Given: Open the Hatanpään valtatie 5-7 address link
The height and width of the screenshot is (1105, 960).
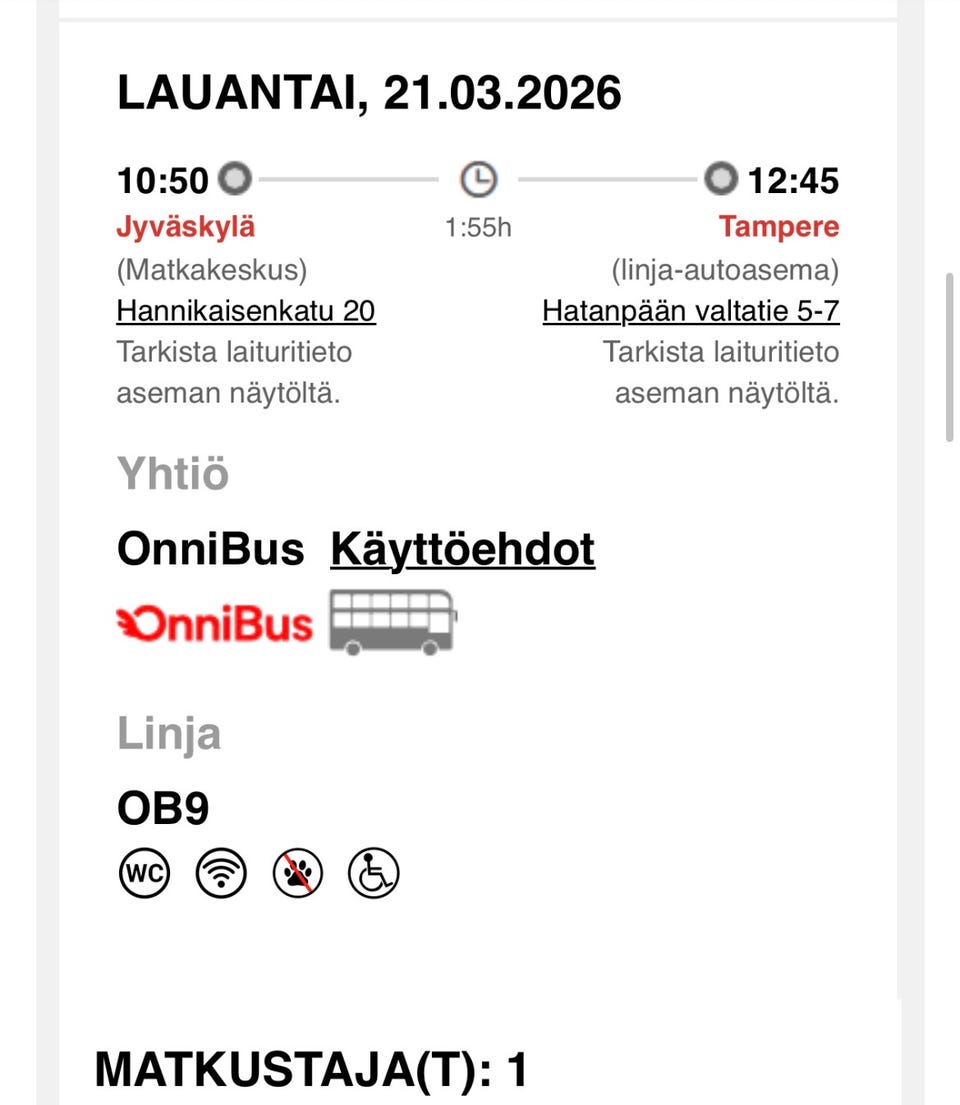Looking at the screenshot, I should pyautogui.click(x=691, y=311).
